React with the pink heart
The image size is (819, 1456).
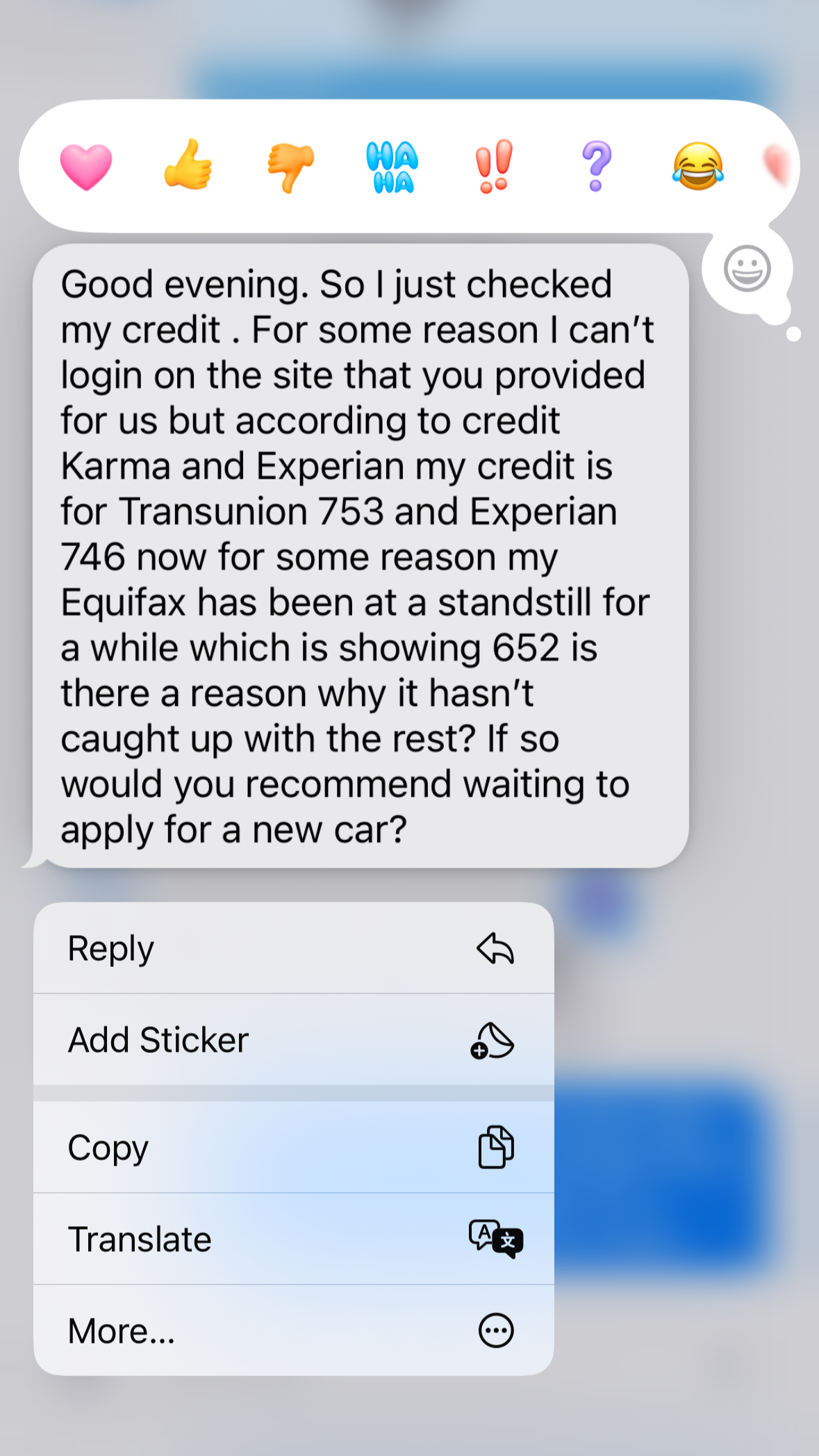85,167
